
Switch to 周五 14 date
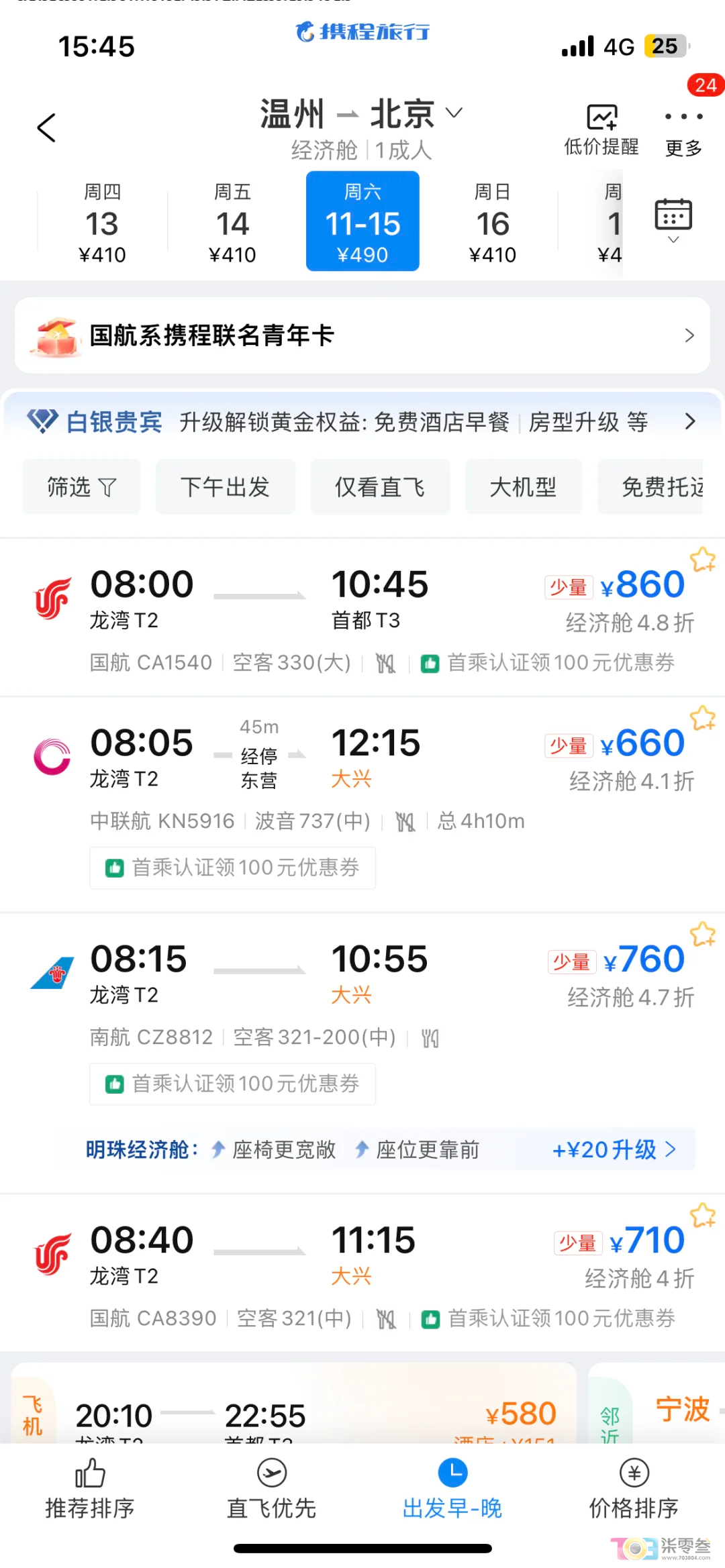(x=232, y=222)
